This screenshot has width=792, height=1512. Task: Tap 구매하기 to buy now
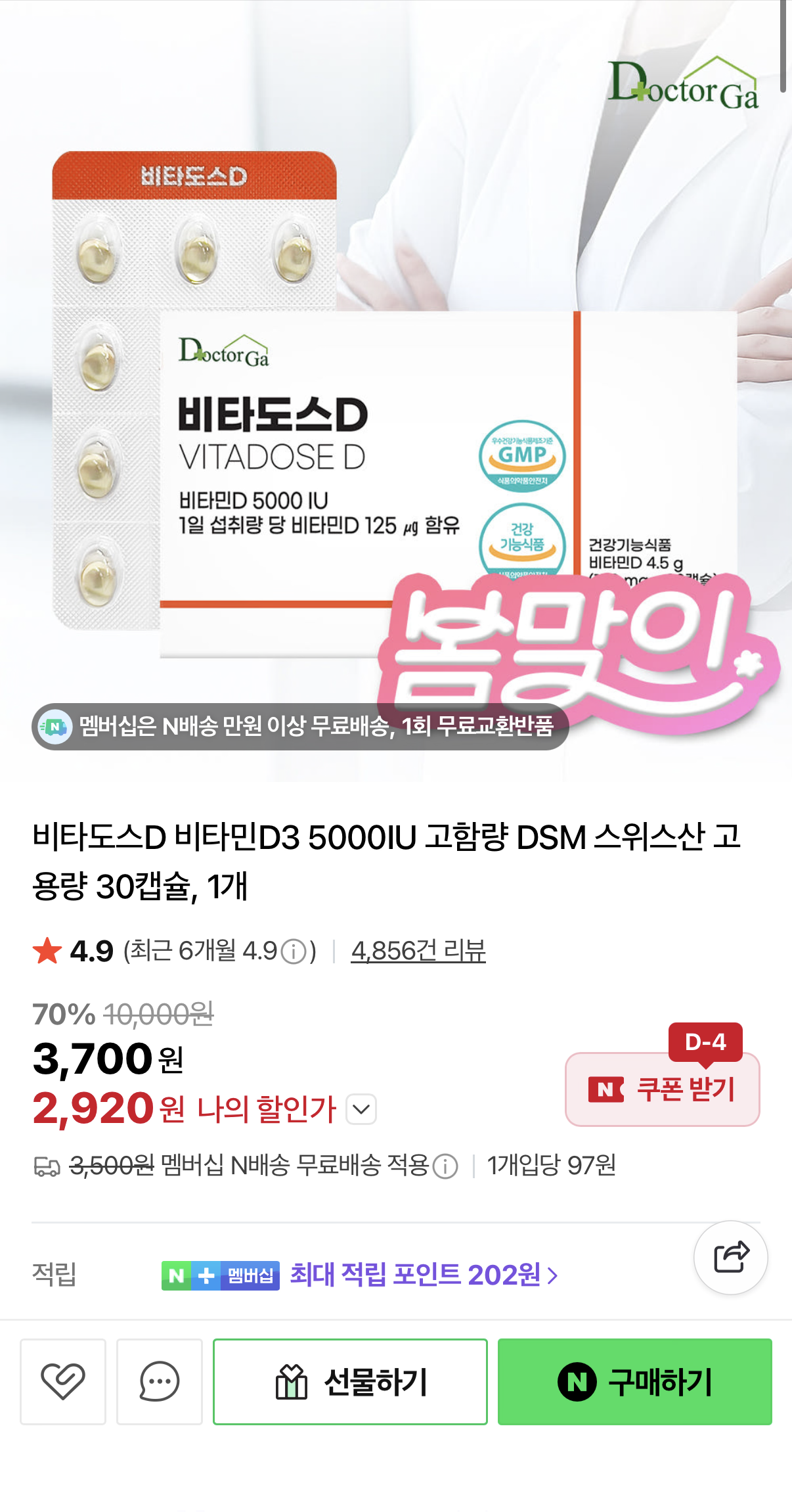click(x=635, y=1381)
